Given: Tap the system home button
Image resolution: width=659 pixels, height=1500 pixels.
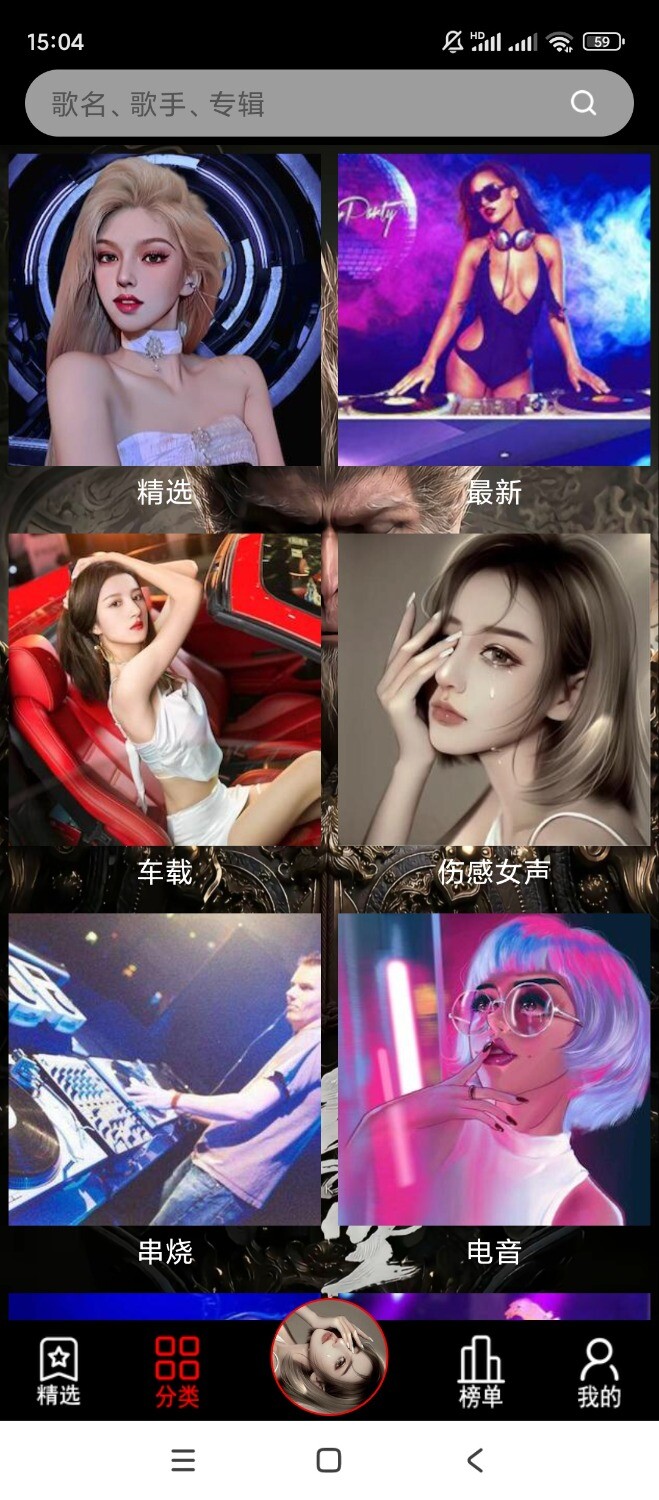Looking at the screenshot, I should pos(329,1460).
